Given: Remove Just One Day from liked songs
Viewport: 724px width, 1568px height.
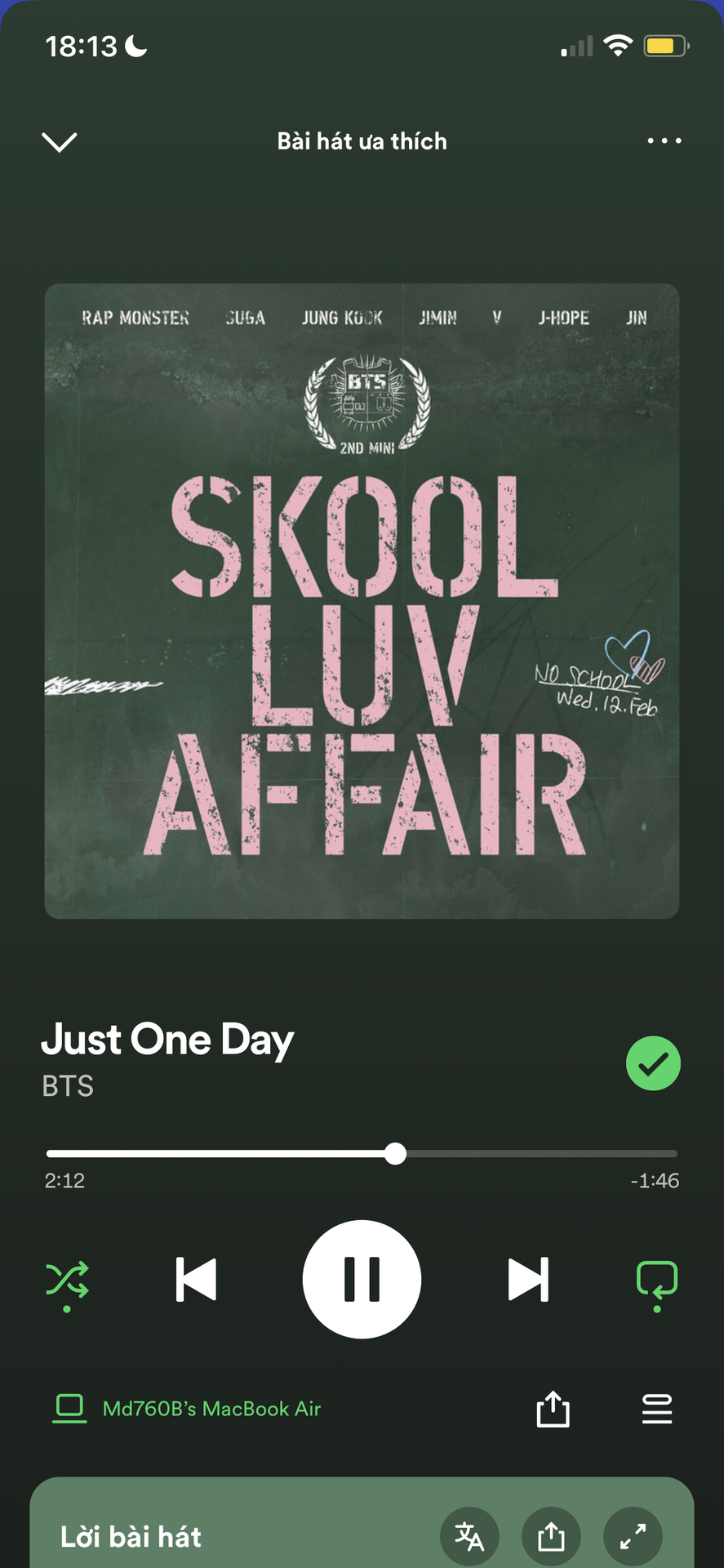Looking at the screenshot, I should point(653,1063).
